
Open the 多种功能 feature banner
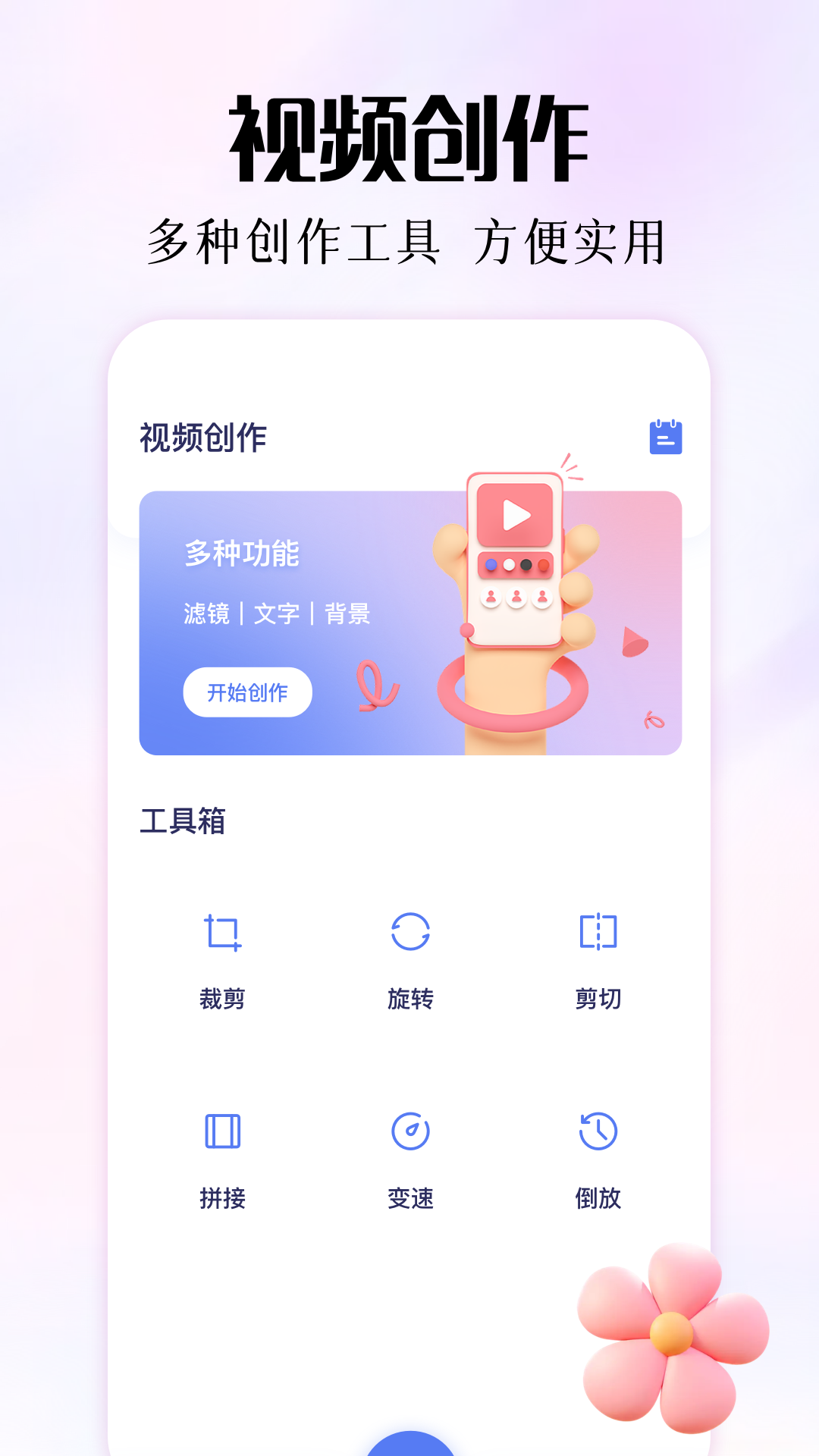tap(409, 622)
